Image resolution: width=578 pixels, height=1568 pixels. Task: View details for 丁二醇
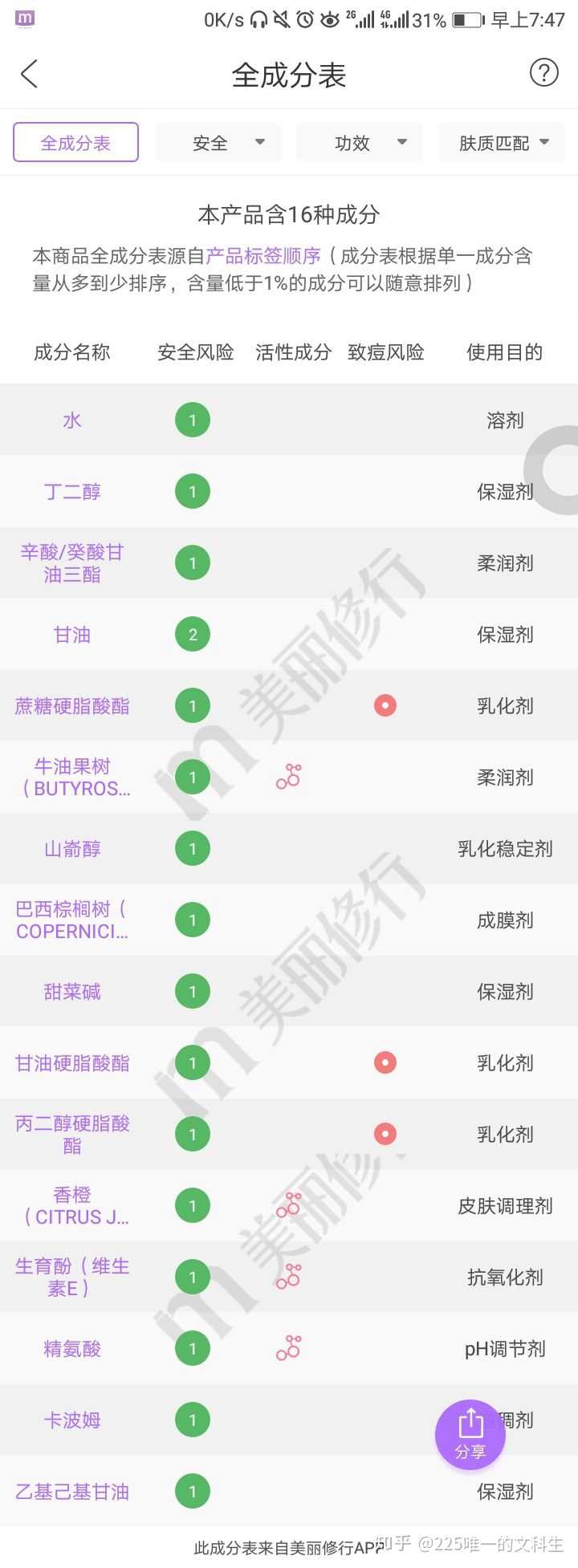(x=72, y=491)
